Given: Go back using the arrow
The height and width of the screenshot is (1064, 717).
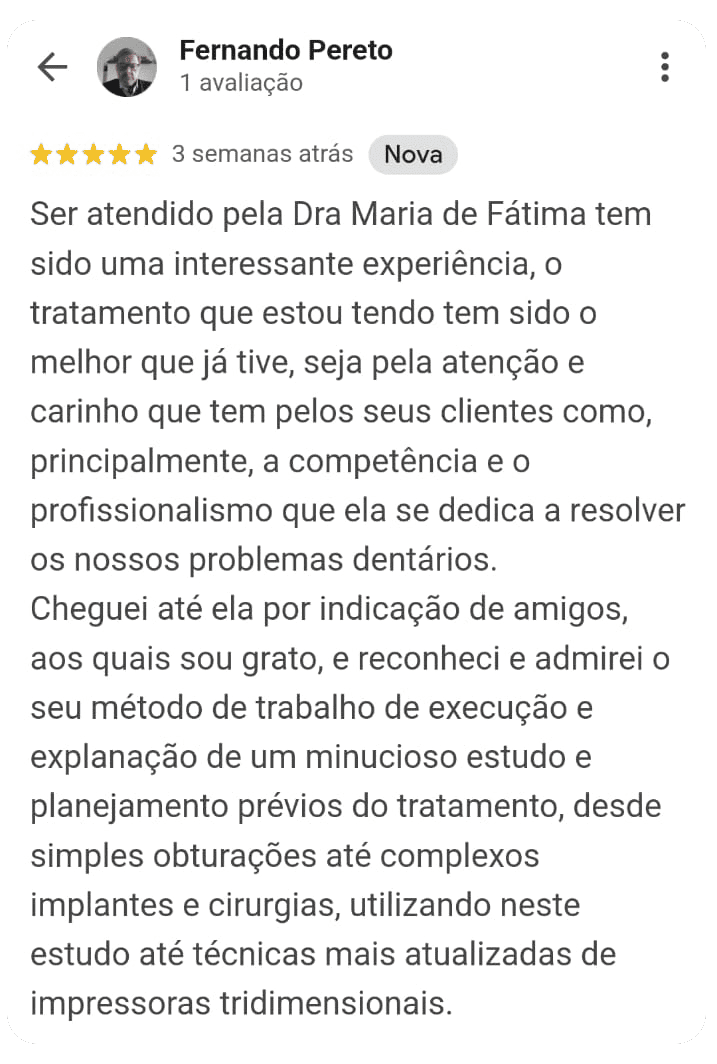Looking at the screenshot, I should pos(52,67).
